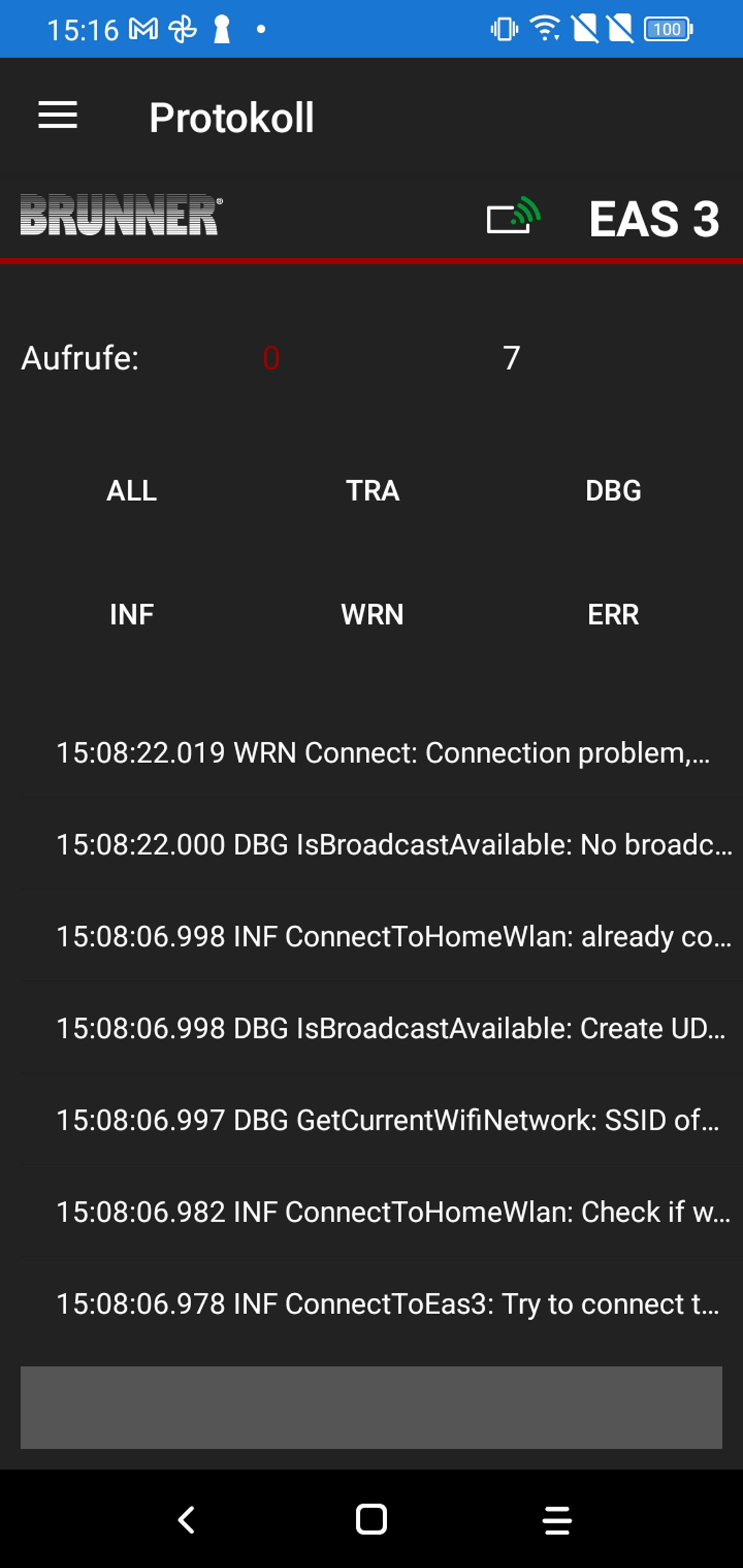Select the ALL log filter

coord(132,491)
